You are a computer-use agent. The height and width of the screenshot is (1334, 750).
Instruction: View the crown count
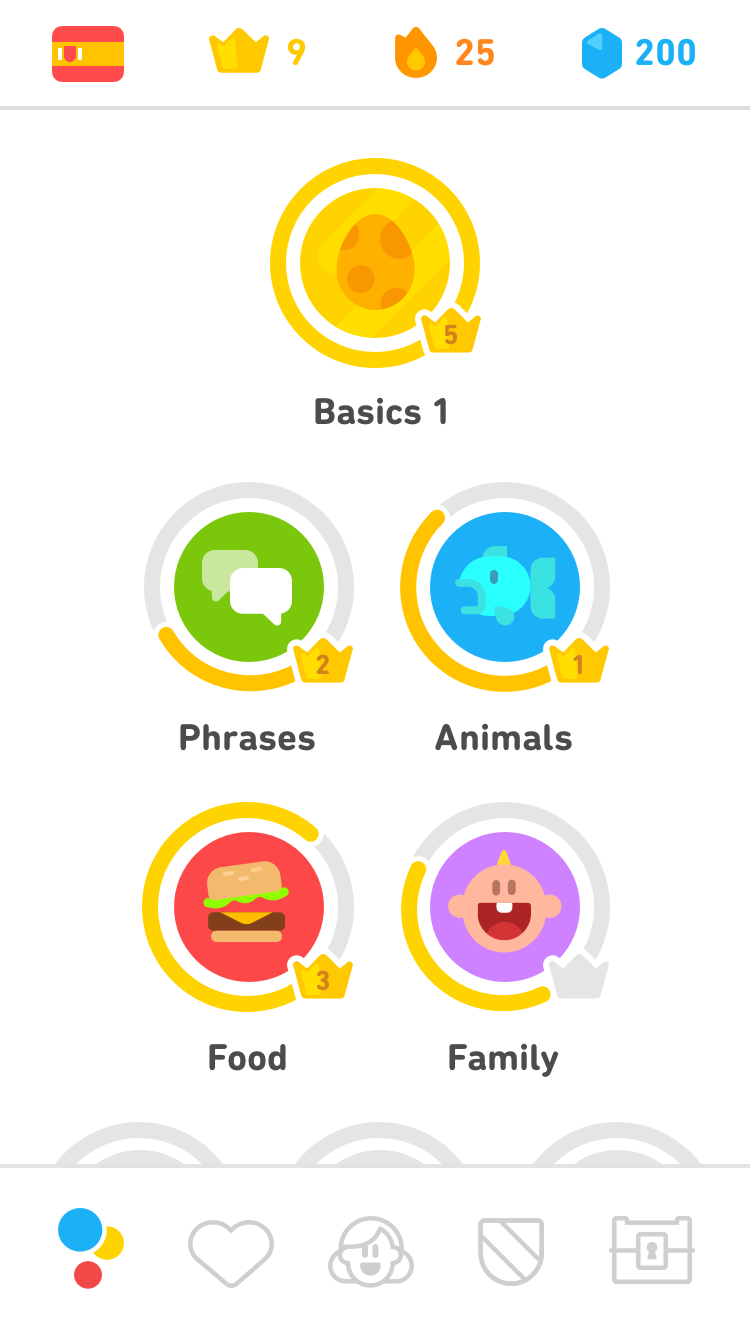pyautogui.click(x=256, y=52)
